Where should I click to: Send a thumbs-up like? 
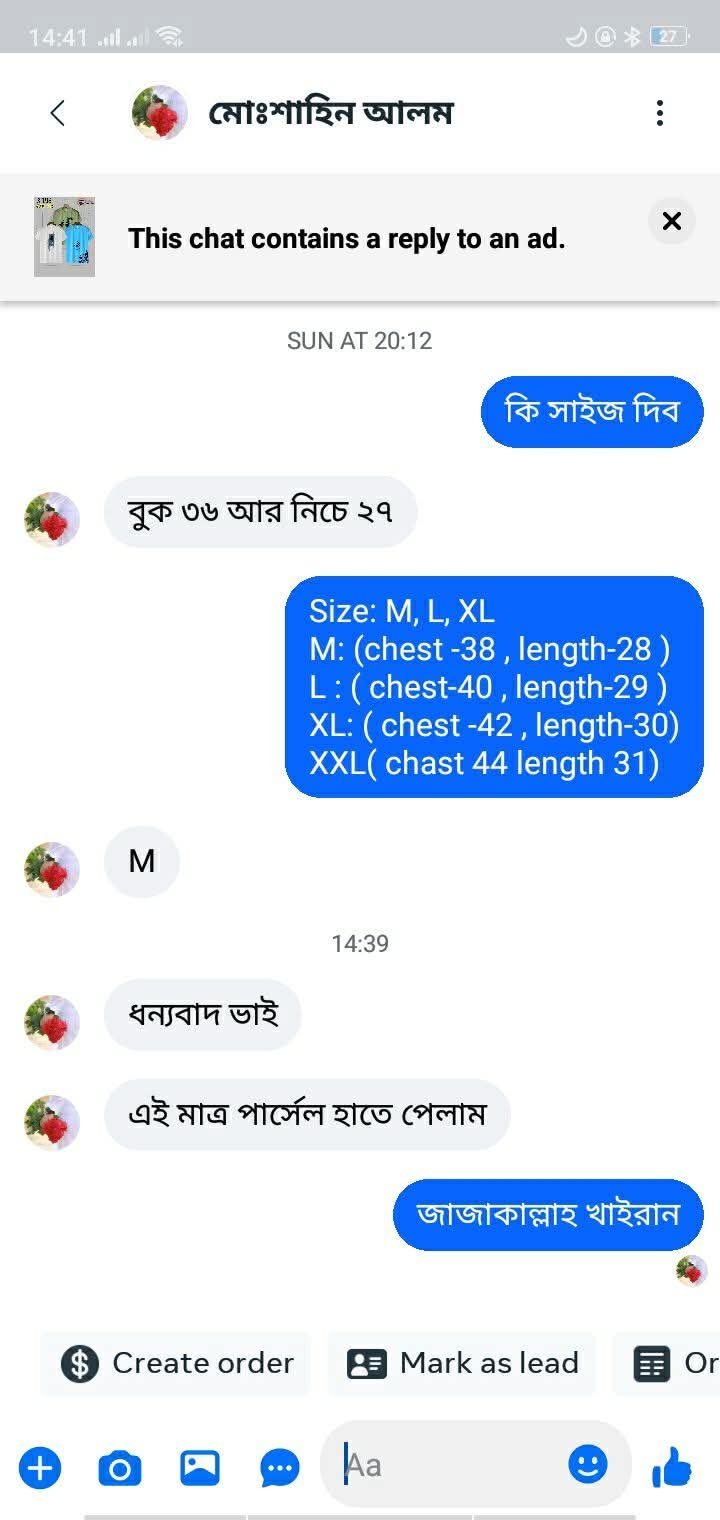click(x=672, y=1468)
